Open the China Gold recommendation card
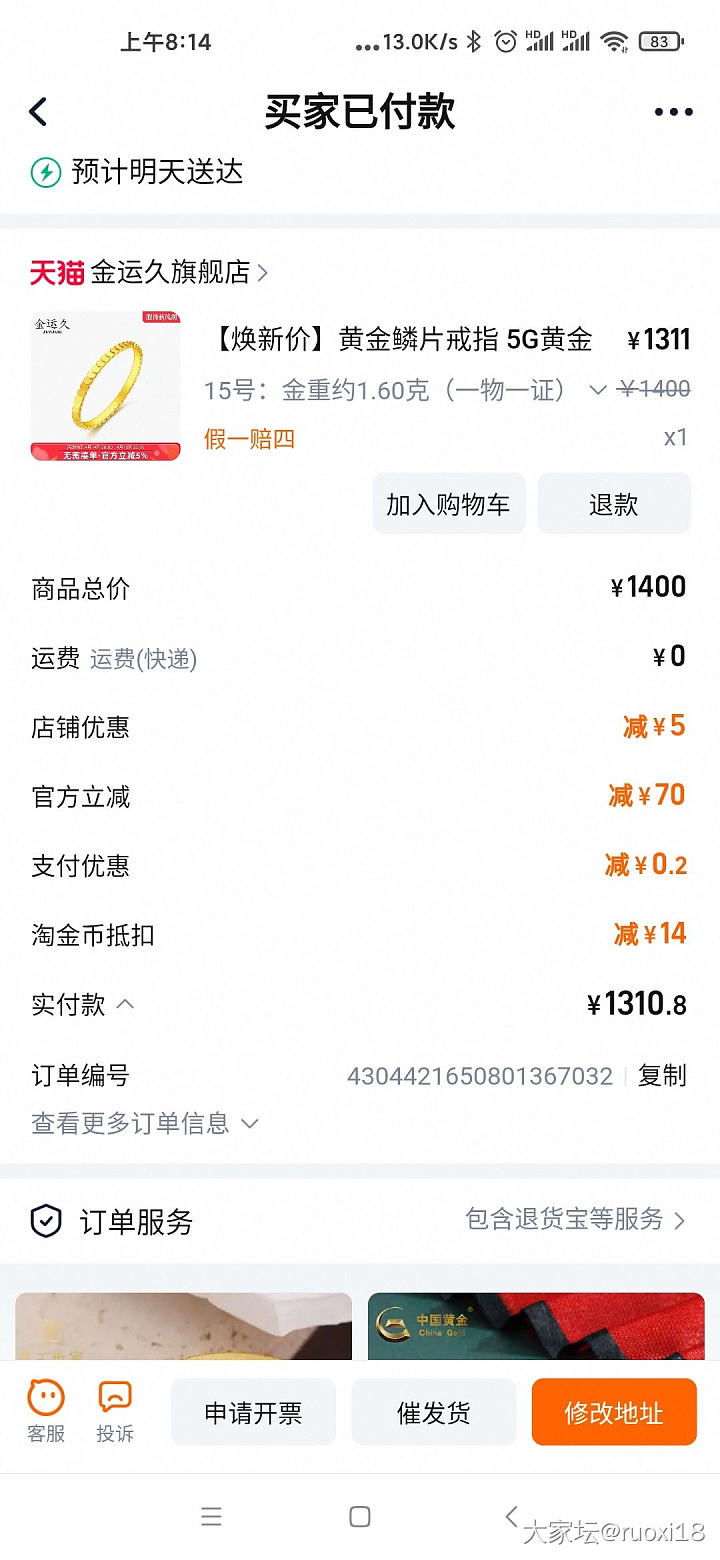The width and height of the screenshot is (720, 1560). 536,1326
